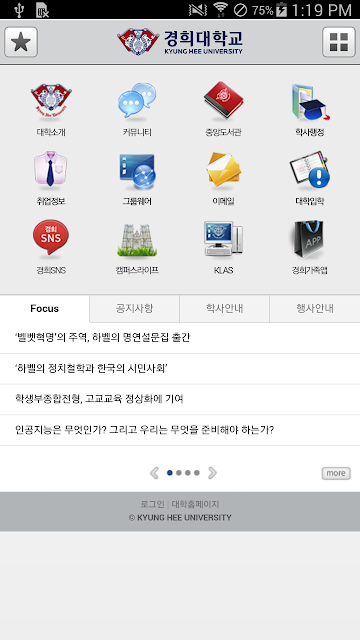Tap the 로그인 login link

click(x=152, y=504)
